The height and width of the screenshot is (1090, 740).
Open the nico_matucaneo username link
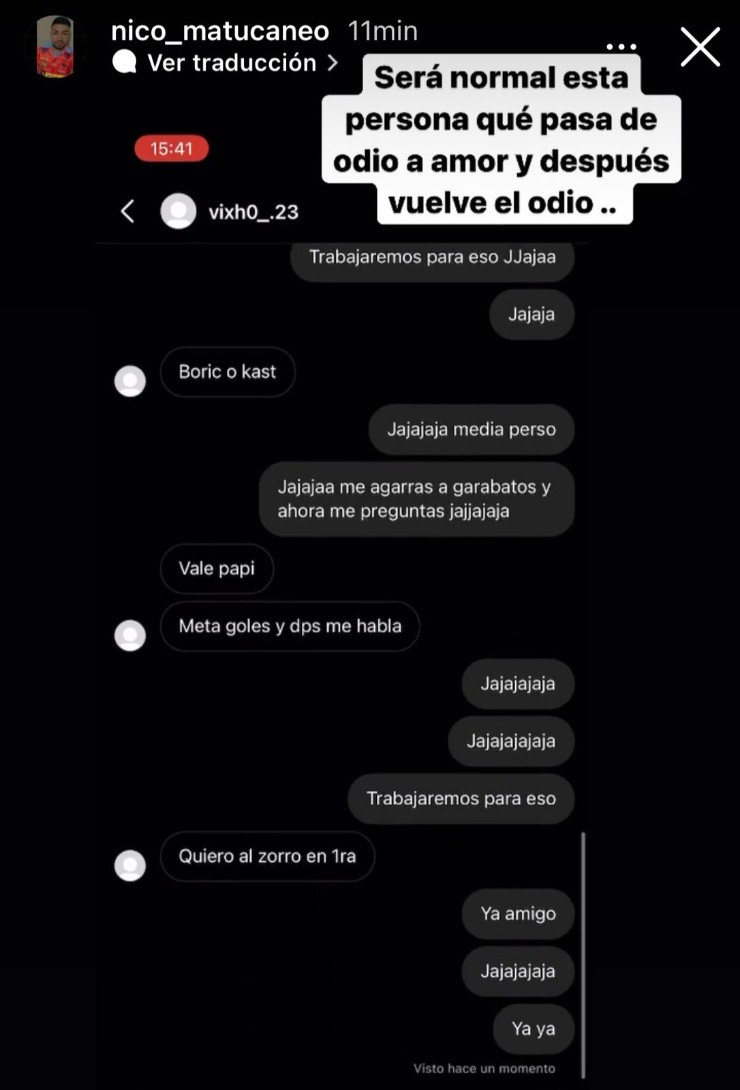(x=220, y=31)
